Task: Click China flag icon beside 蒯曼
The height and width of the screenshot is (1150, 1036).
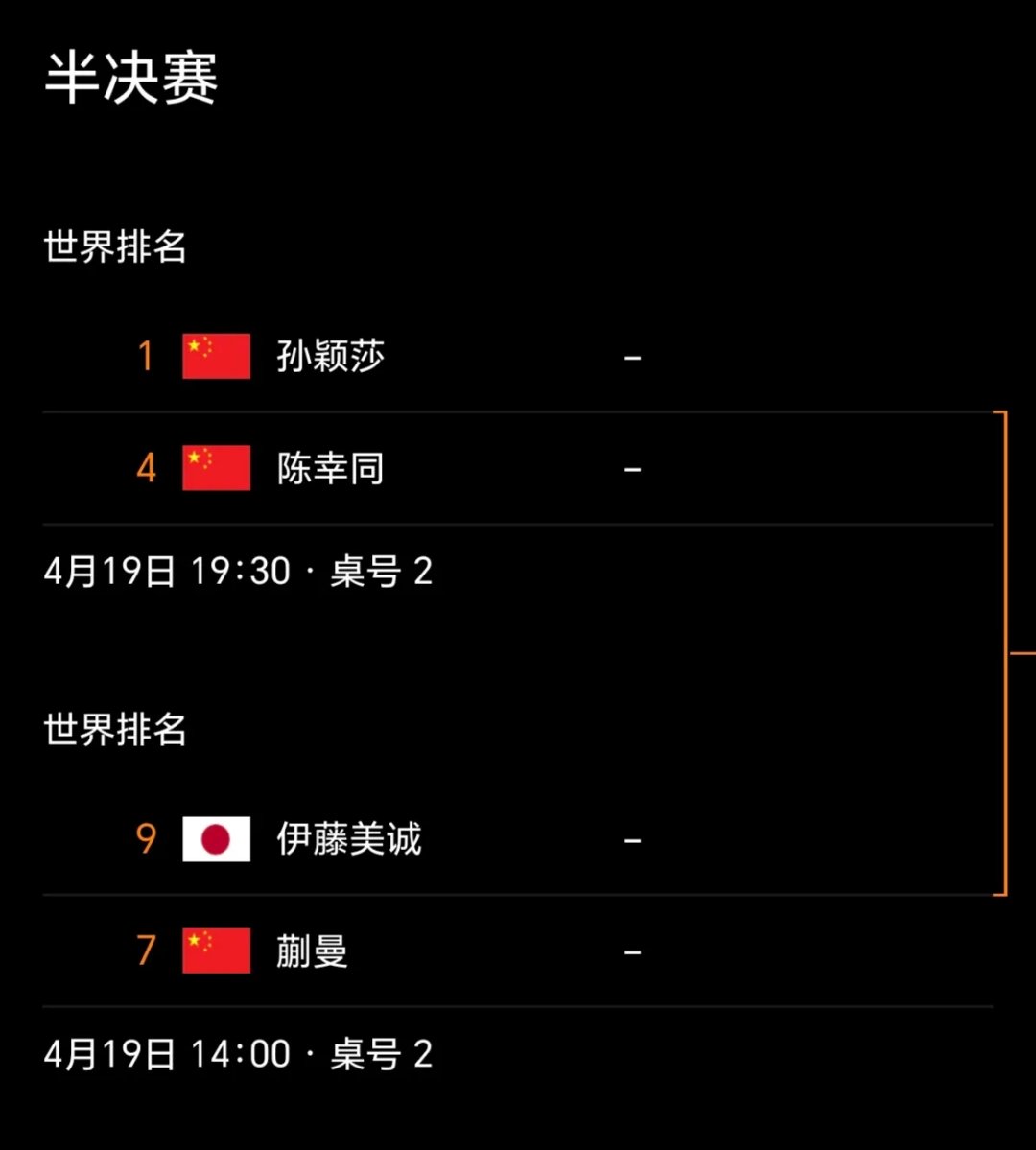Action: click(215, 951)
